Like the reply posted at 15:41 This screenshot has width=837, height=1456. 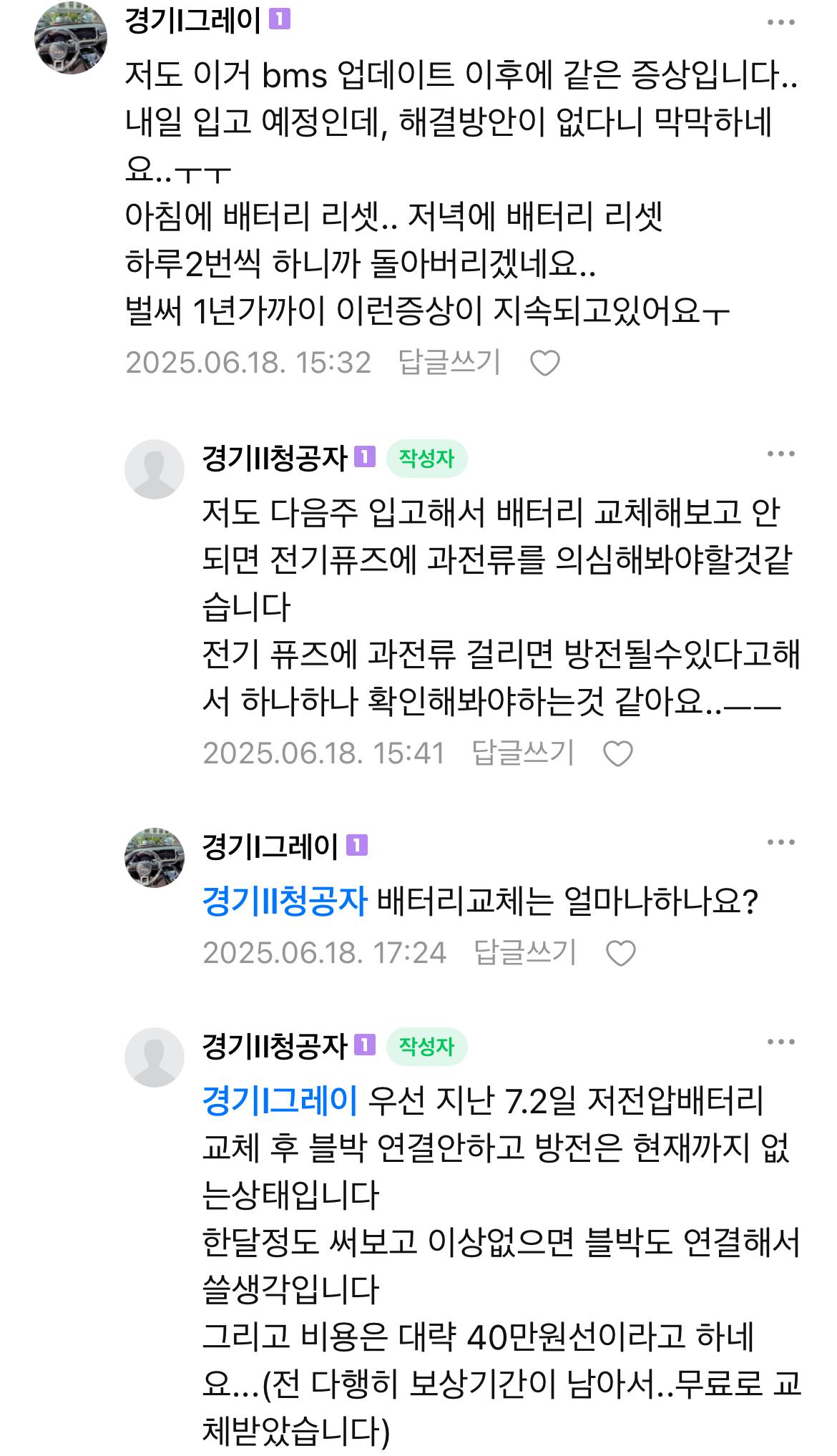[x=618, y=754]
